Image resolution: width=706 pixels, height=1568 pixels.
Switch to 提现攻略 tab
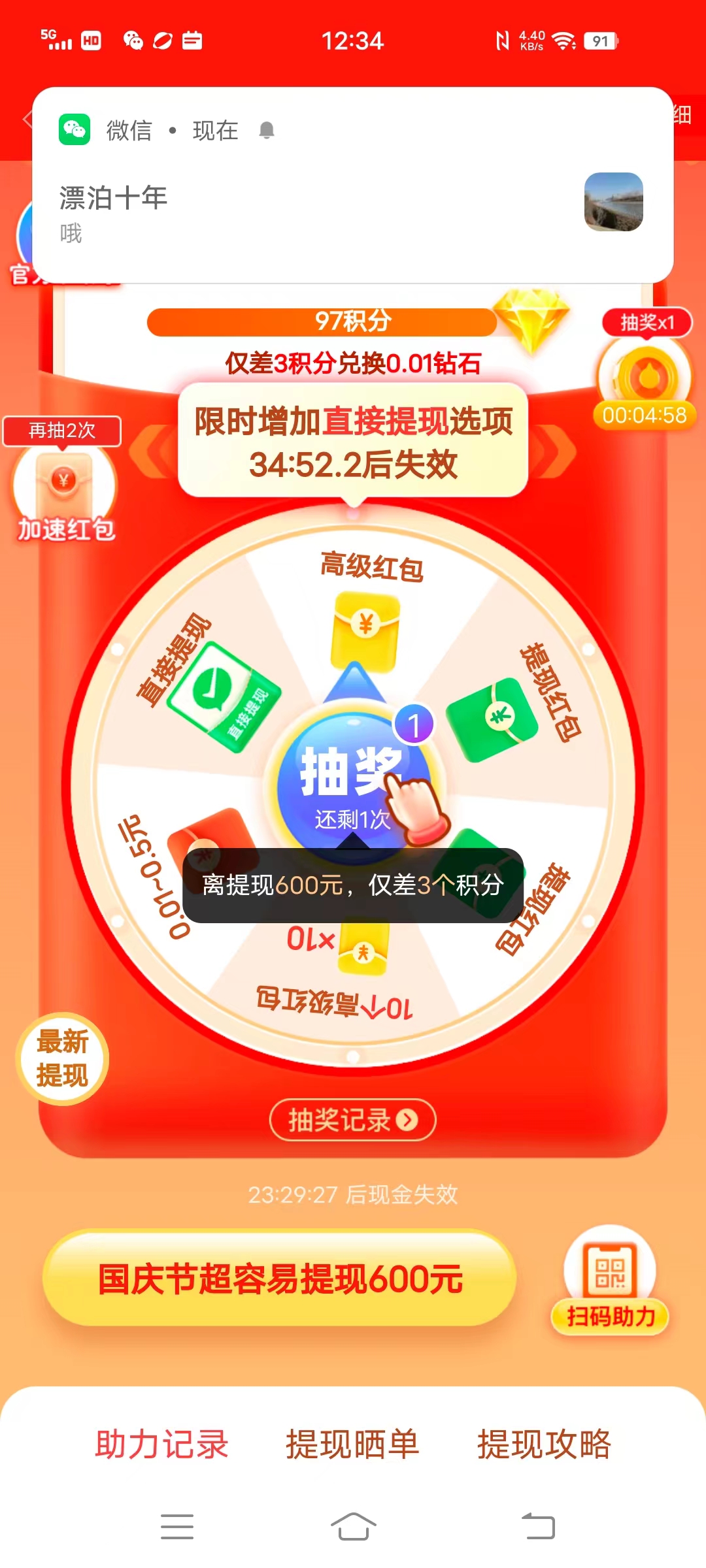point(544,1444)
